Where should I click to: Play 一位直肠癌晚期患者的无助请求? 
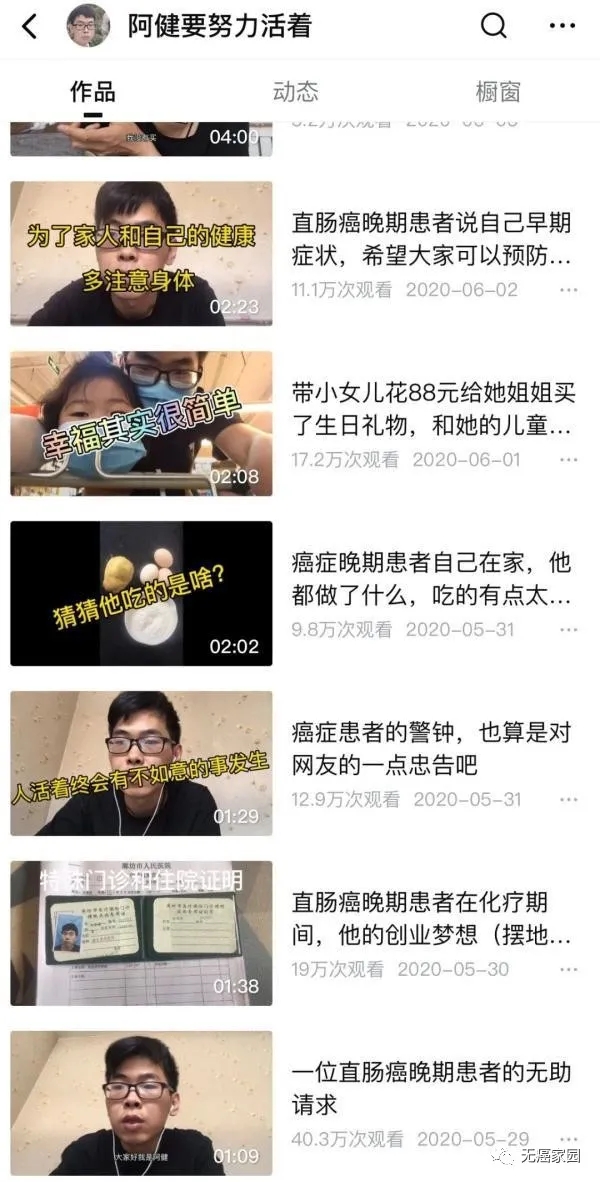141,1103
